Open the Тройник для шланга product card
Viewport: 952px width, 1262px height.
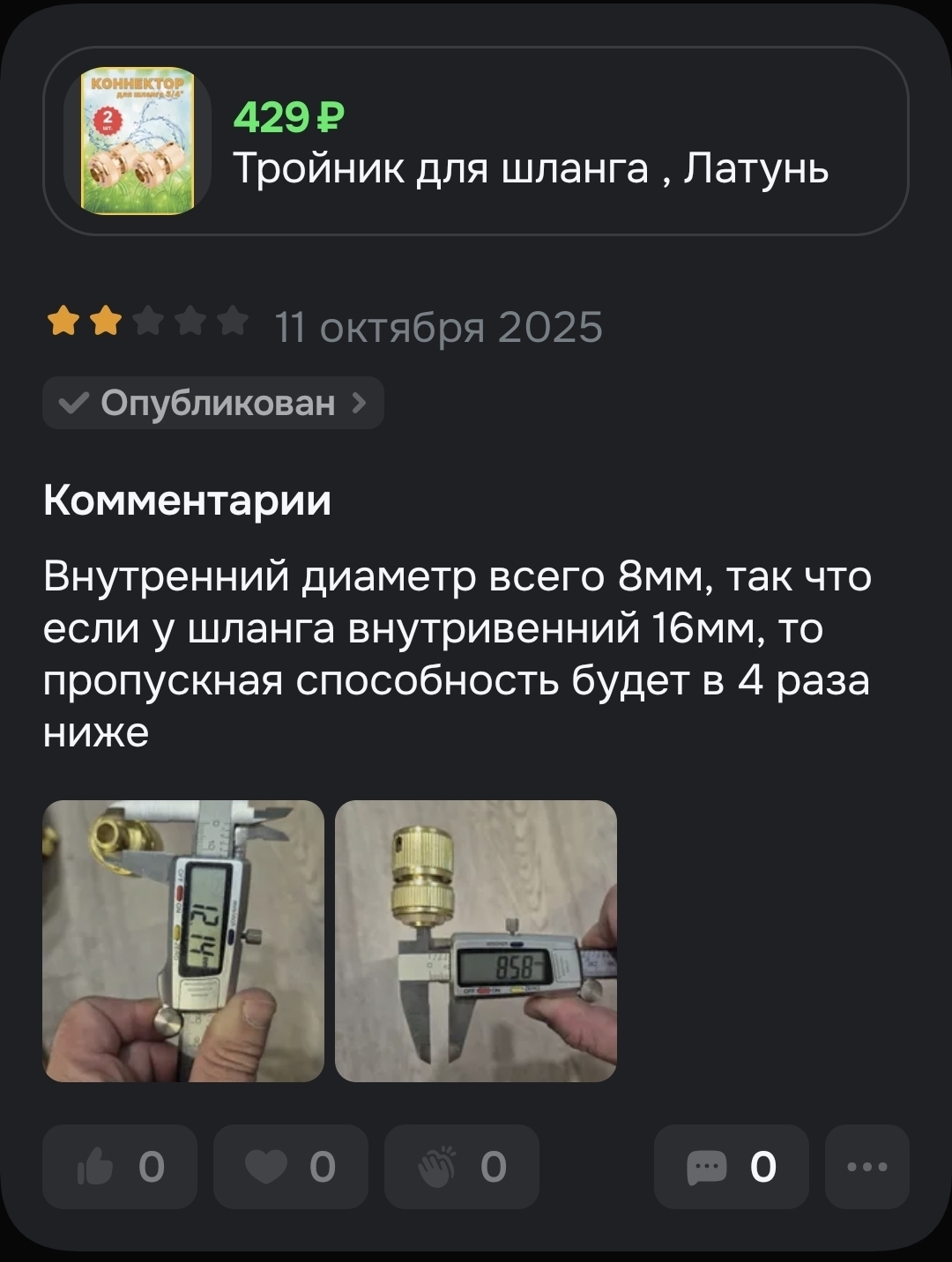tap(476, 141)
